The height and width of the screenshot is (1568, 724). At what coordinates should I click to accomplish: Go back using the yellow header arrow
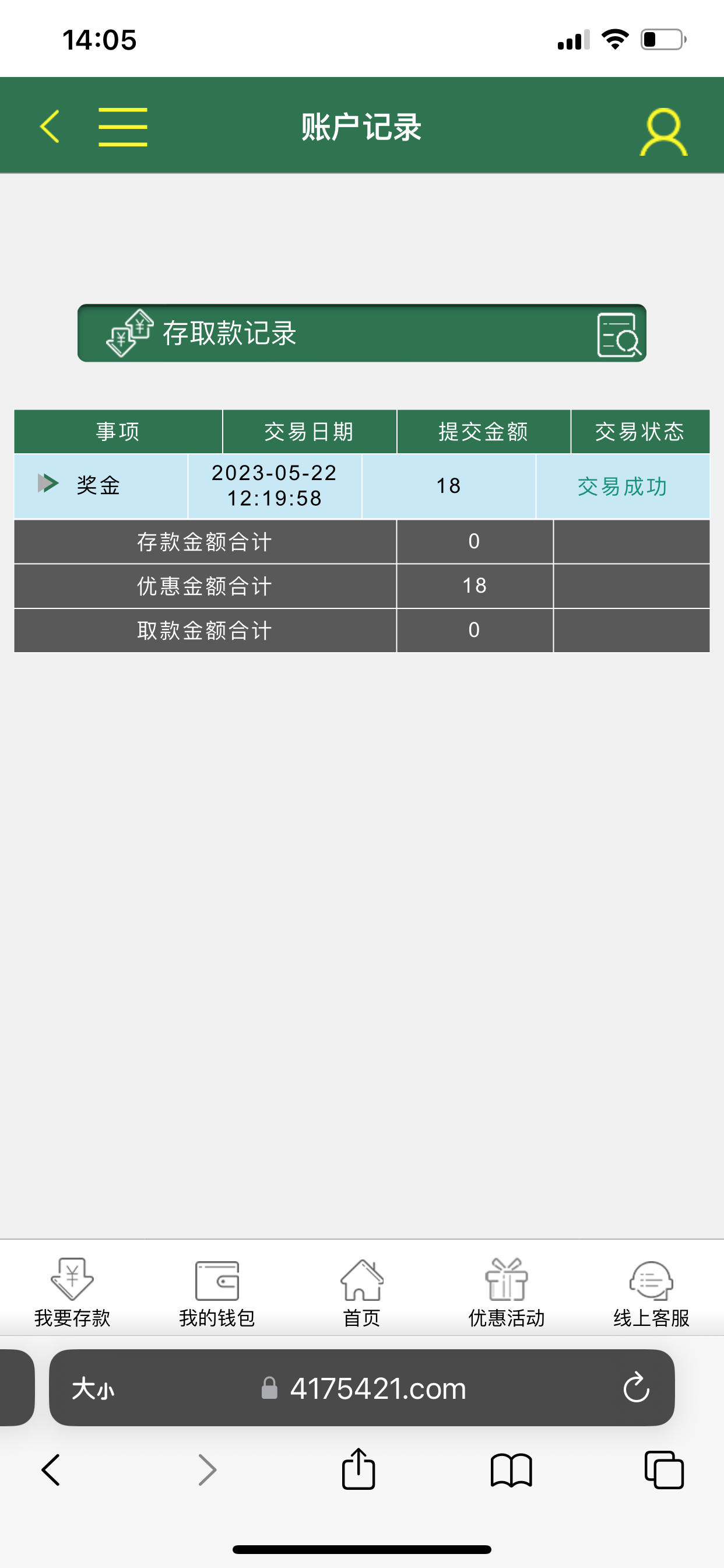tap(50, 127)
